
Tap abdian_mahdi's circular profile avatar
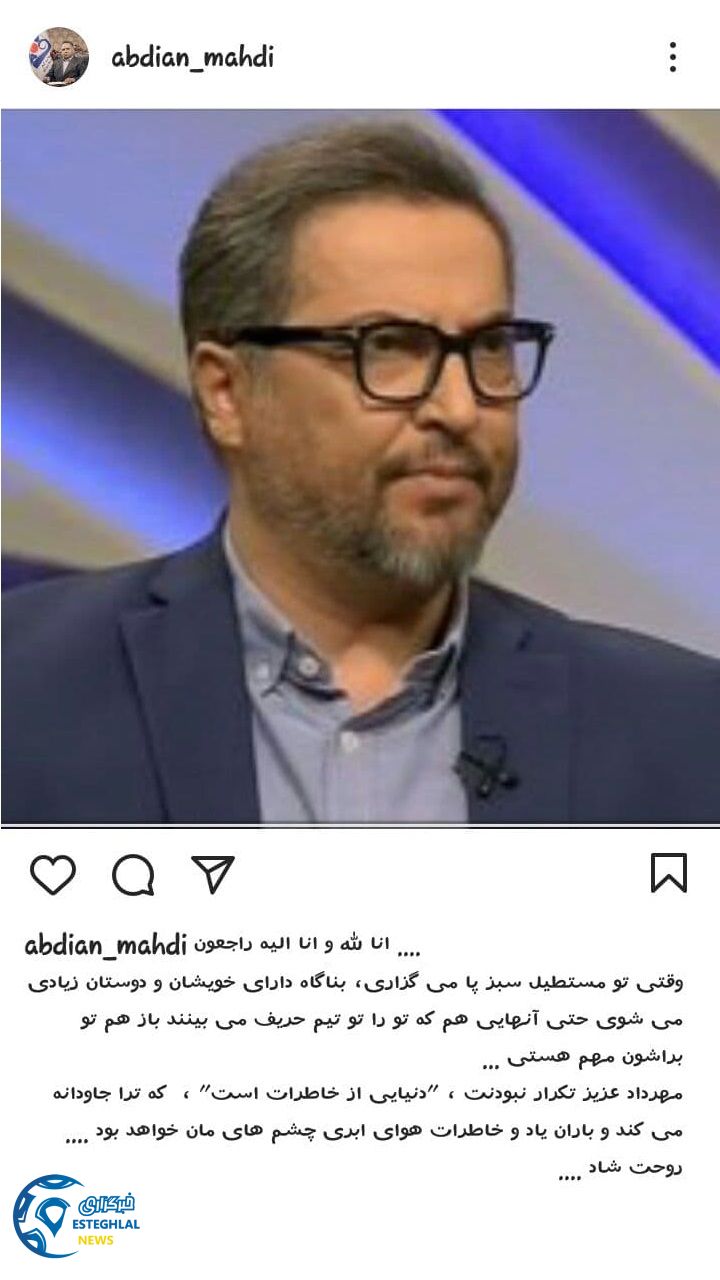tap(58, 57)
